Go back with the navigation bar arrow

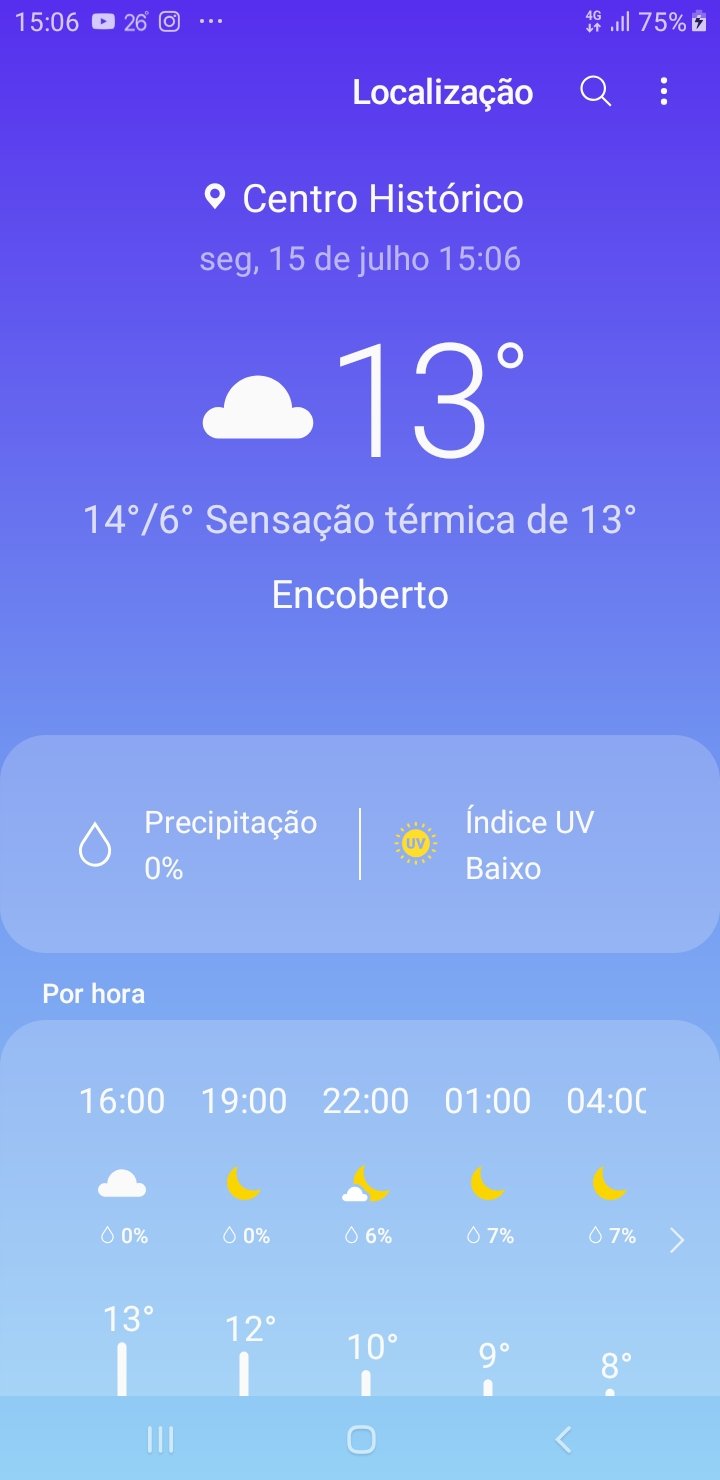pyautogui.click(x=563, y=1439)
